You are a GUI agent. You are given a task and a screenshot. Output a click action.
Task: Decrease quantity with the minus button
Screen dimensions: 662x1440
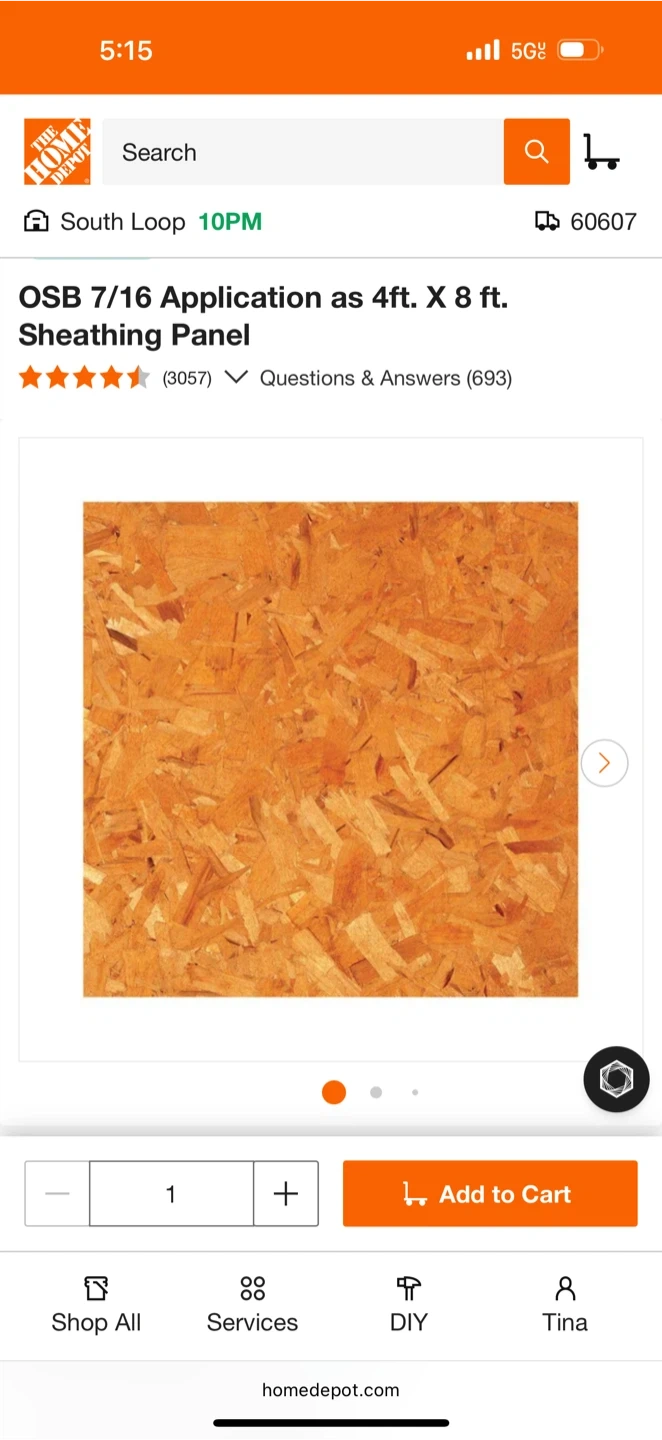point(57,1193)
